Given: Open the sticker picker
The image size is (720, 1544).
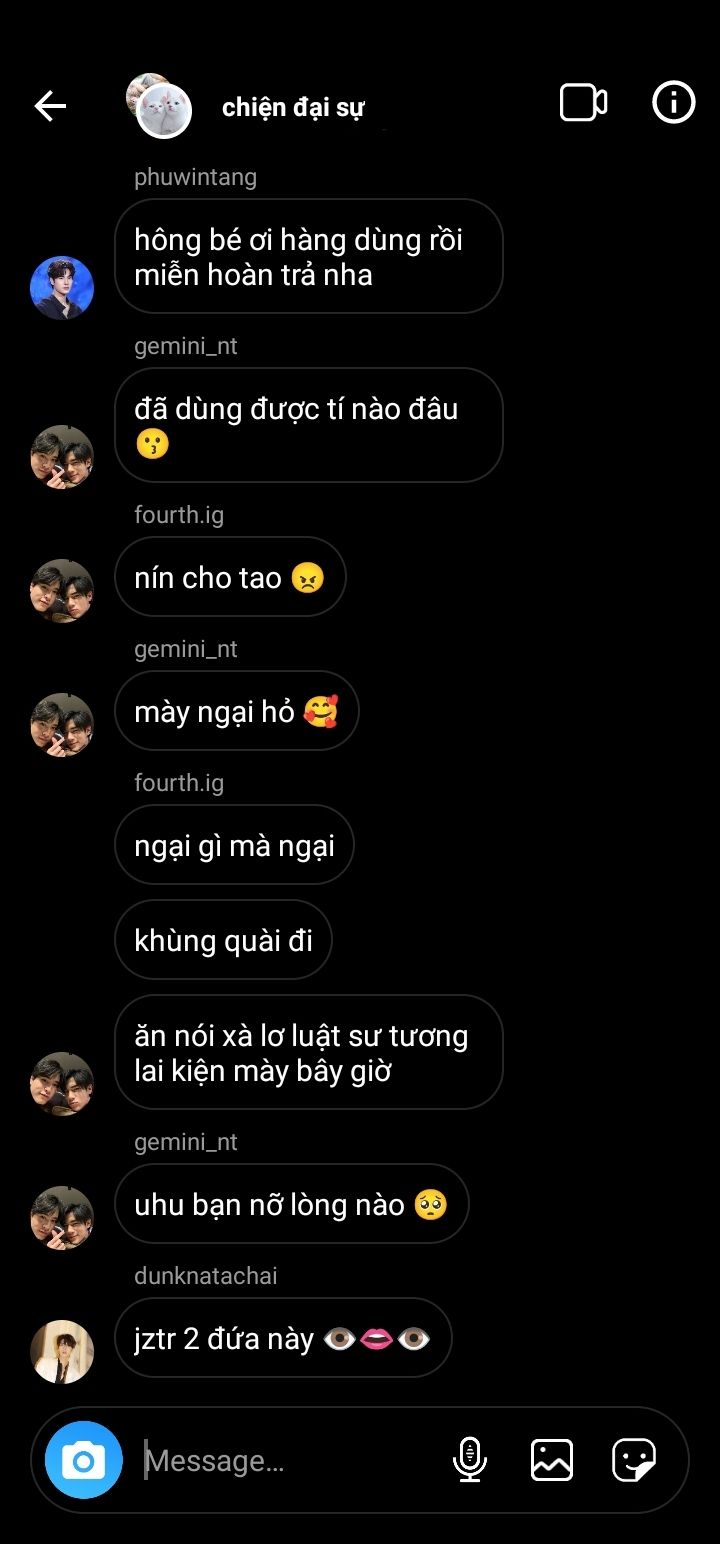Looking at the screenshot, I should pos(634,1460).
